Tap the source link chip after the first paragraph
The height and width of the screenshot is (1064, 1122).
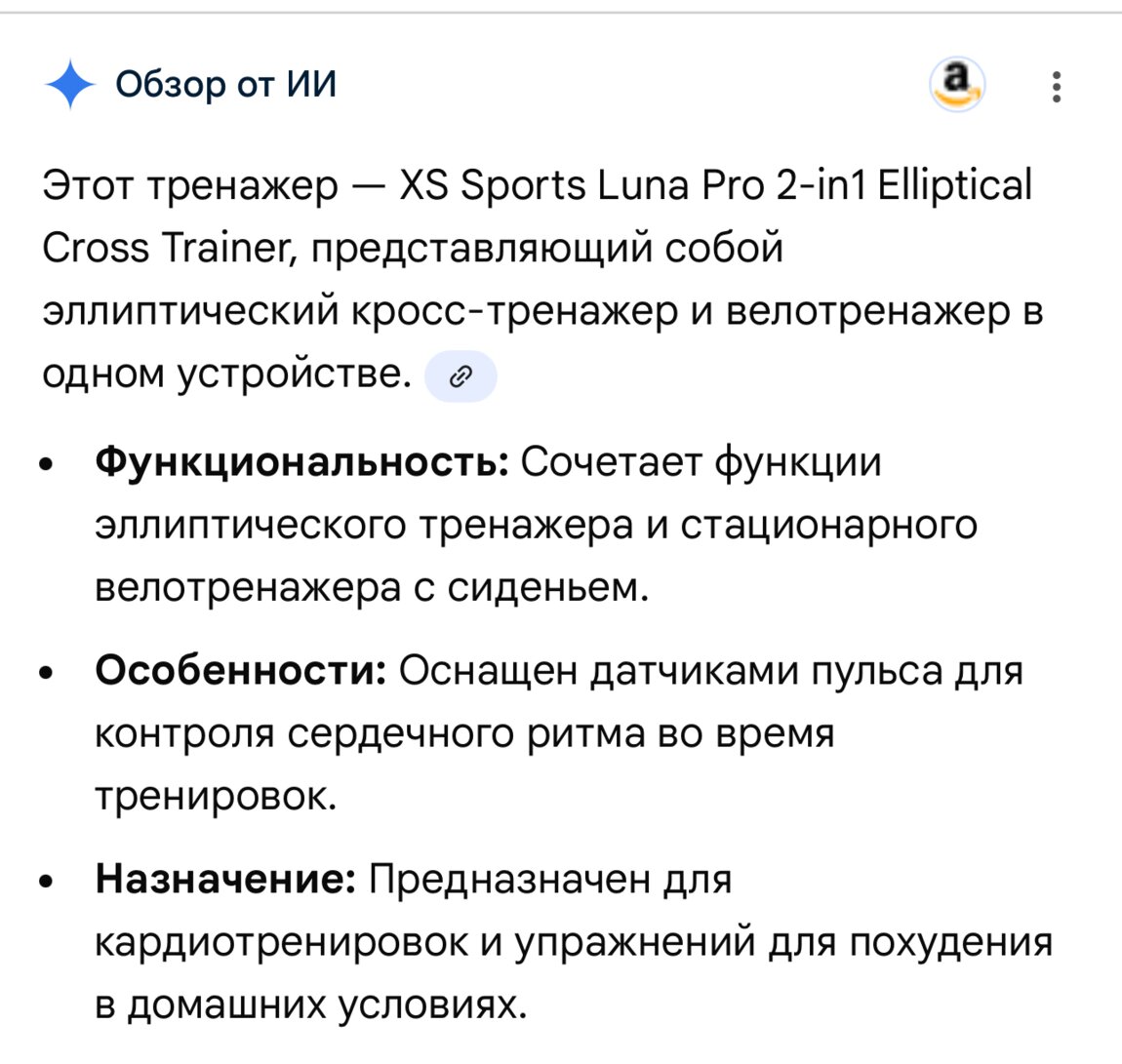(x=461, y=376)
